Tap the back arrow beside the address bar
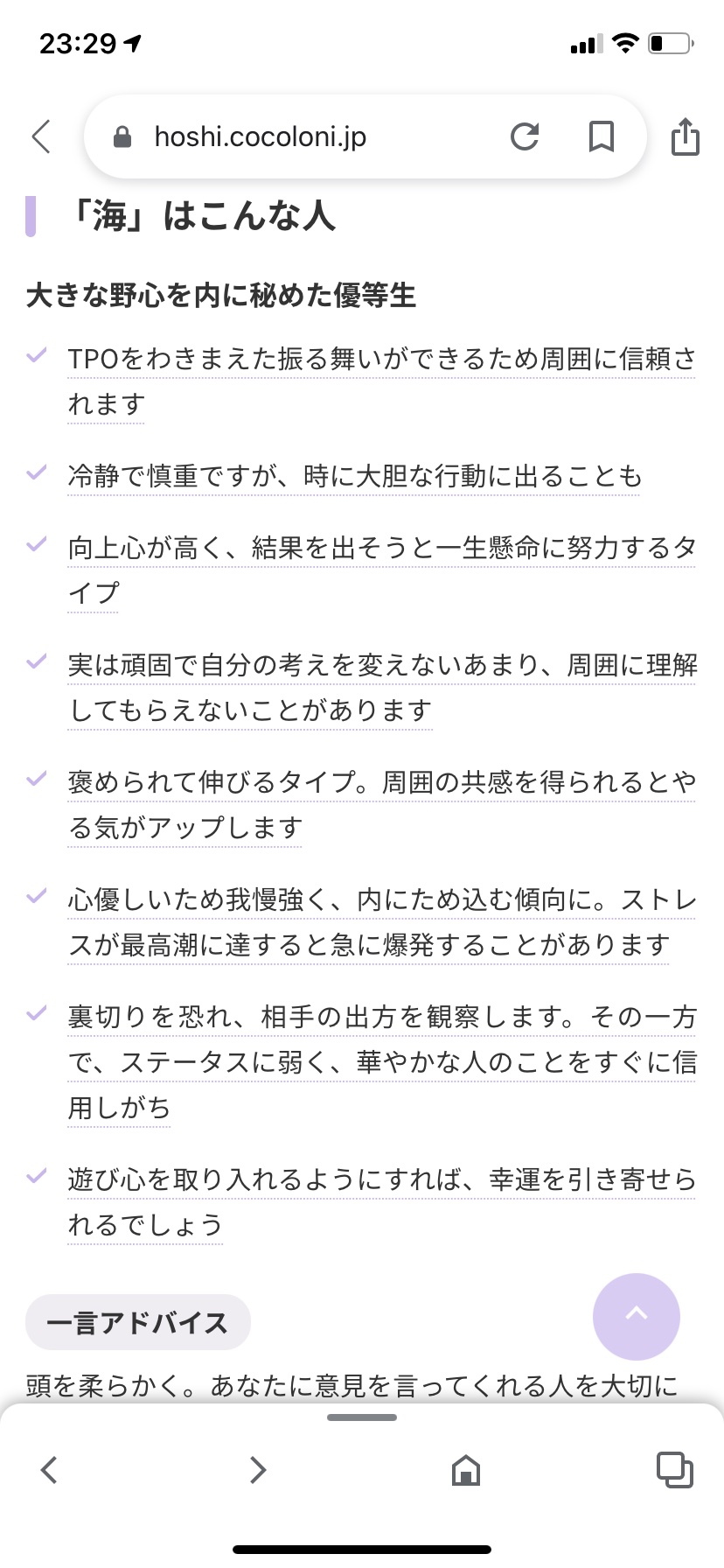724x1568 pixels. tap(41, 136)
